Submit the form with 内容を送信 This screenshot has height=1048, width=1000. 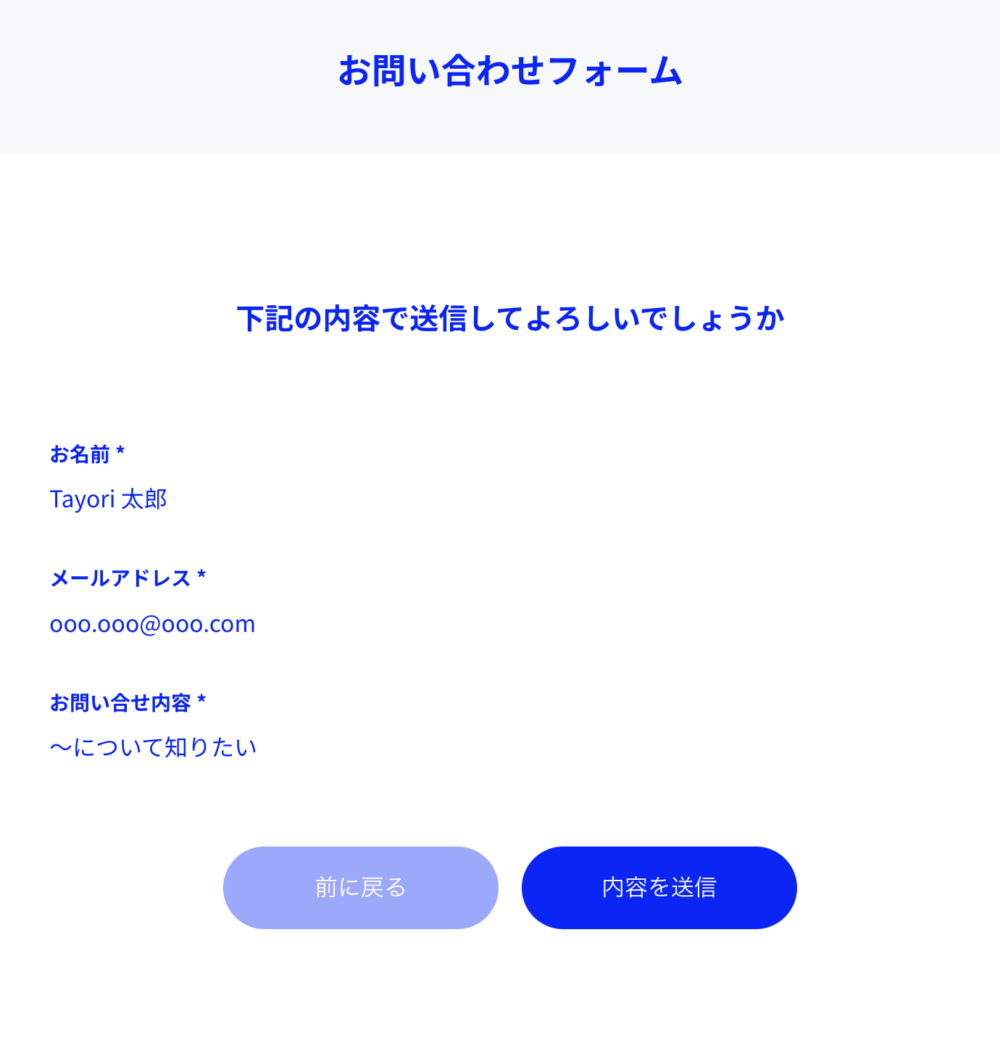(659, 888)
